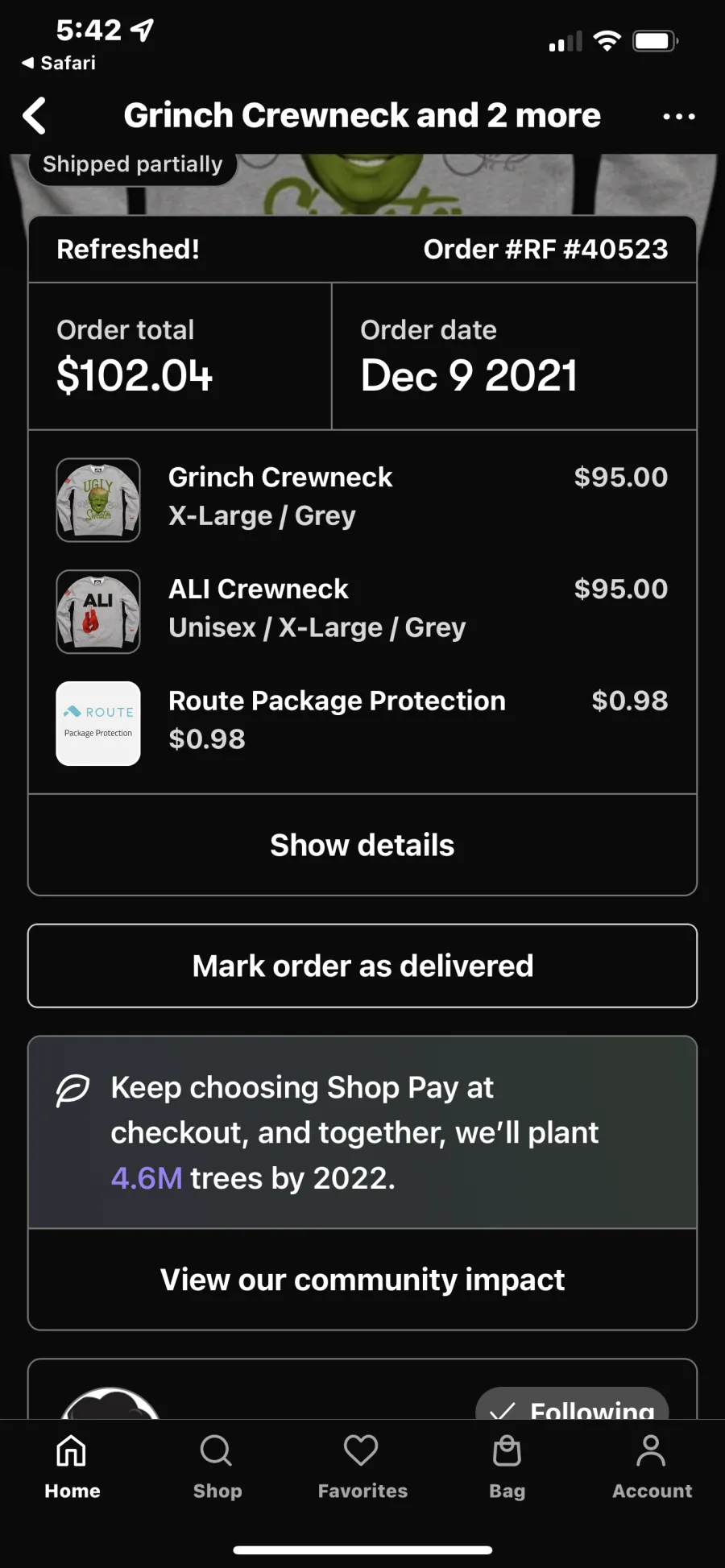
Task: Mark order as delivered
Action: [x=362, y=966]
